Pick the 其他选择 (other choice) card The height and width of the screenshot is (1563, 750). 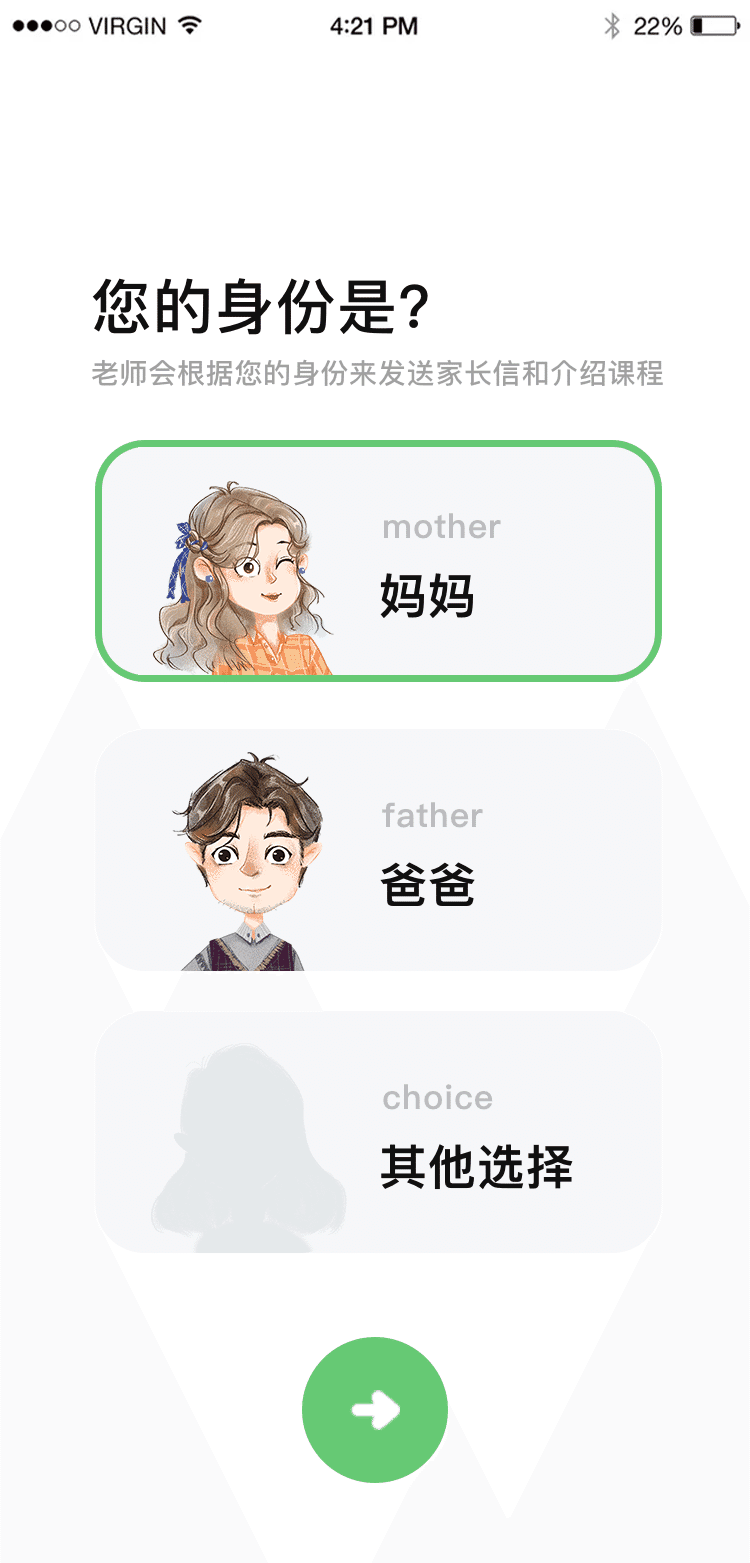tap(378, 1132)
